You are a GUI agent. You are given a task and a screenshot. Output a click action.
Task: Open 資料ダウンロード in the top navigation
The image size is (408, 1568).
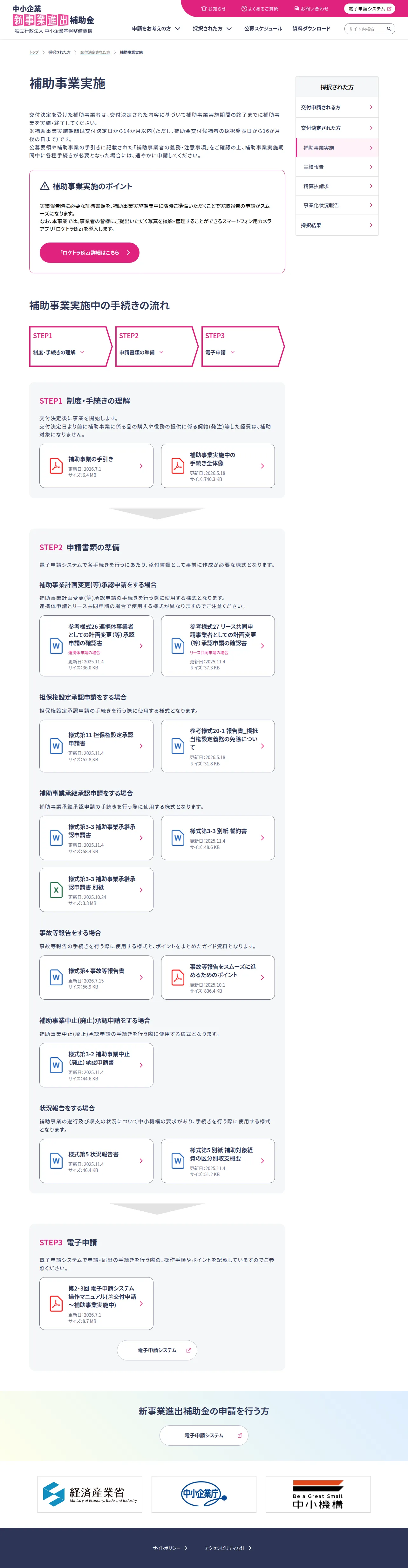tap(311, 29)
